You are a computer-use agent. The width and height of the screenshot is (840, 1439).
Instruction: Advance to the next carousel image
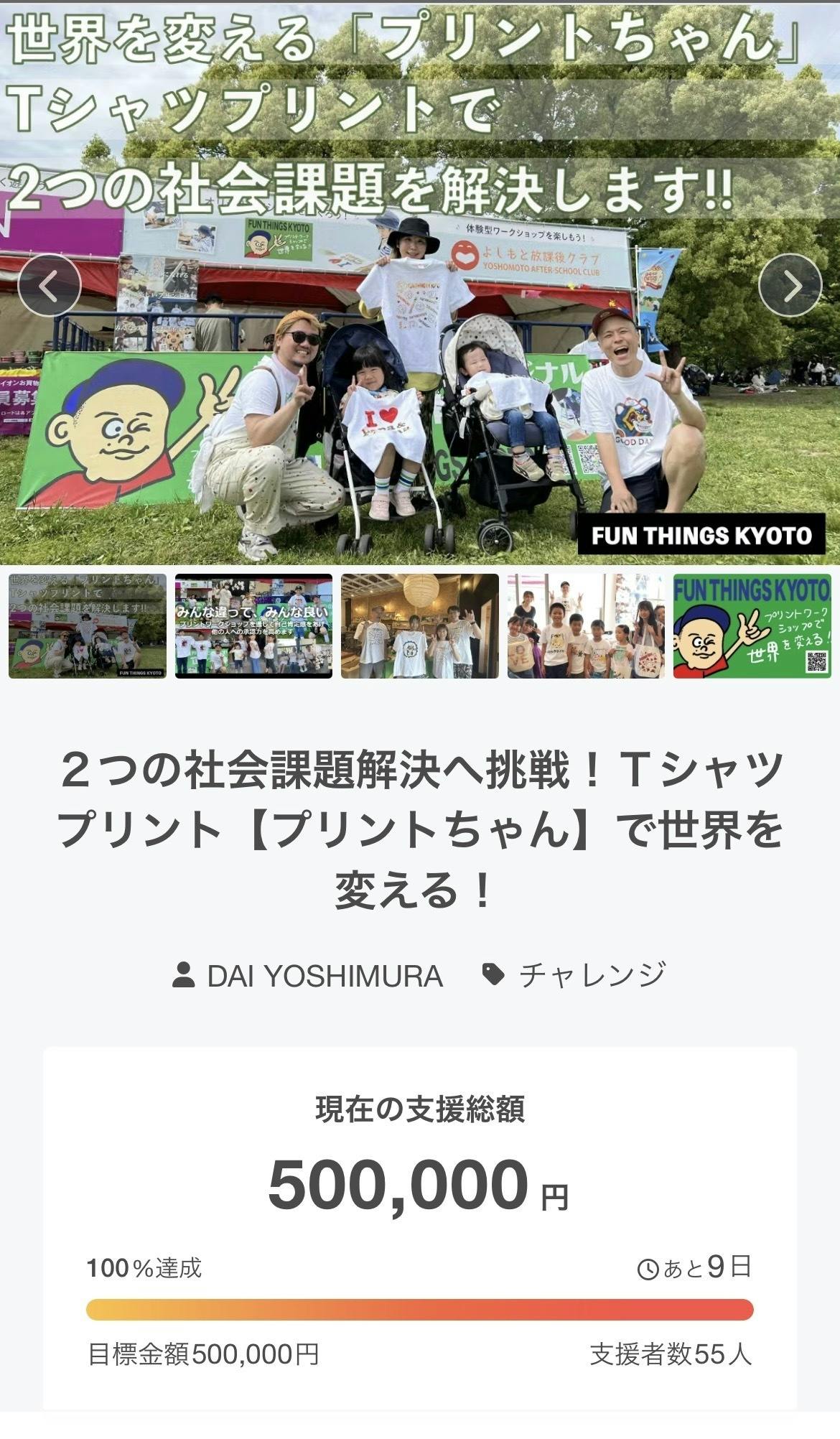pyautogui.click(x=790, y=285)
